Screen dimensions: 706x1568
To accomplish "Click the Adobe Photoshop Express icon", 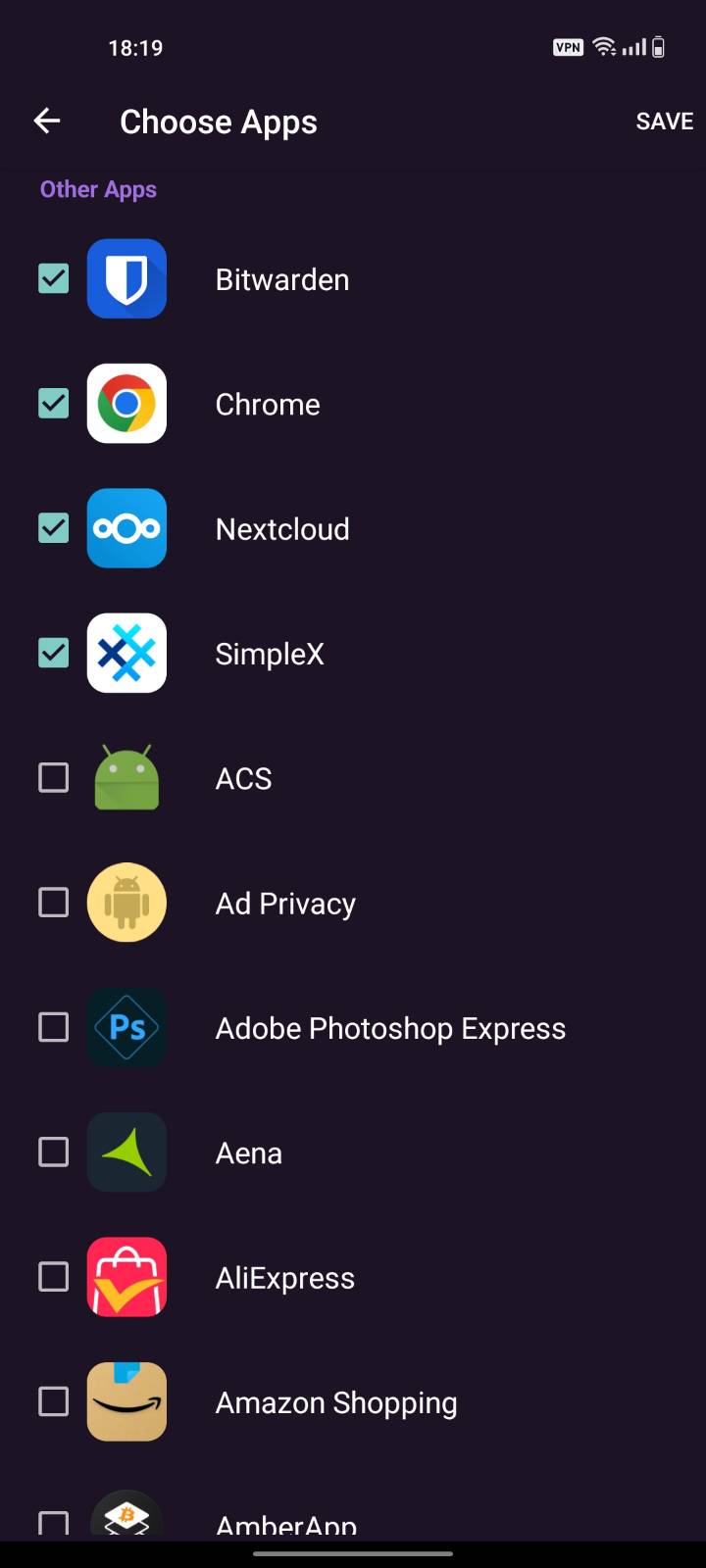I will click(126, 1027).
